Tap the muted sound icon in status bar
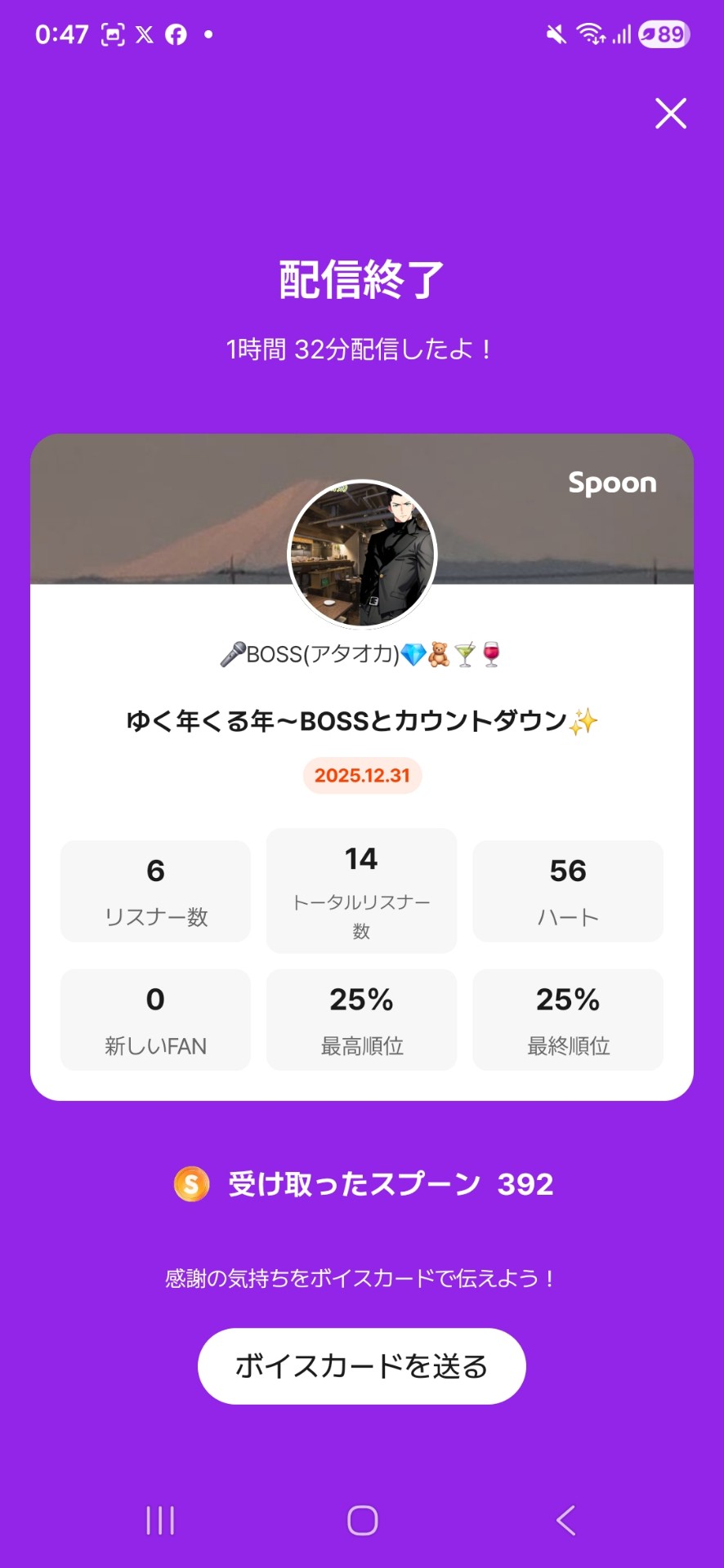The image size is (724, 1568). (x=556, y=33)
